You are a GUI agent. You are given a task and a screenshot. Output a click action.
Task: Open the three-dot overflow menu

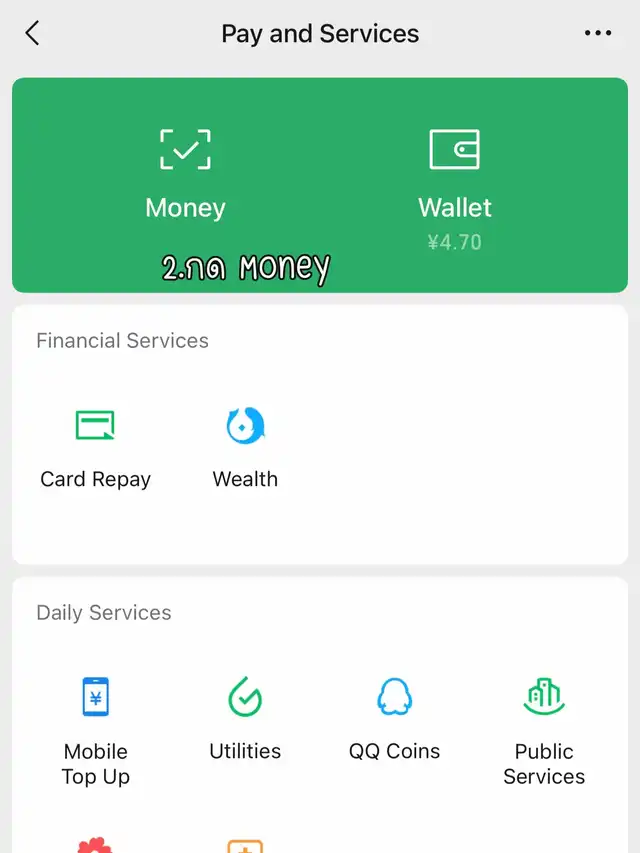point(597,33)
